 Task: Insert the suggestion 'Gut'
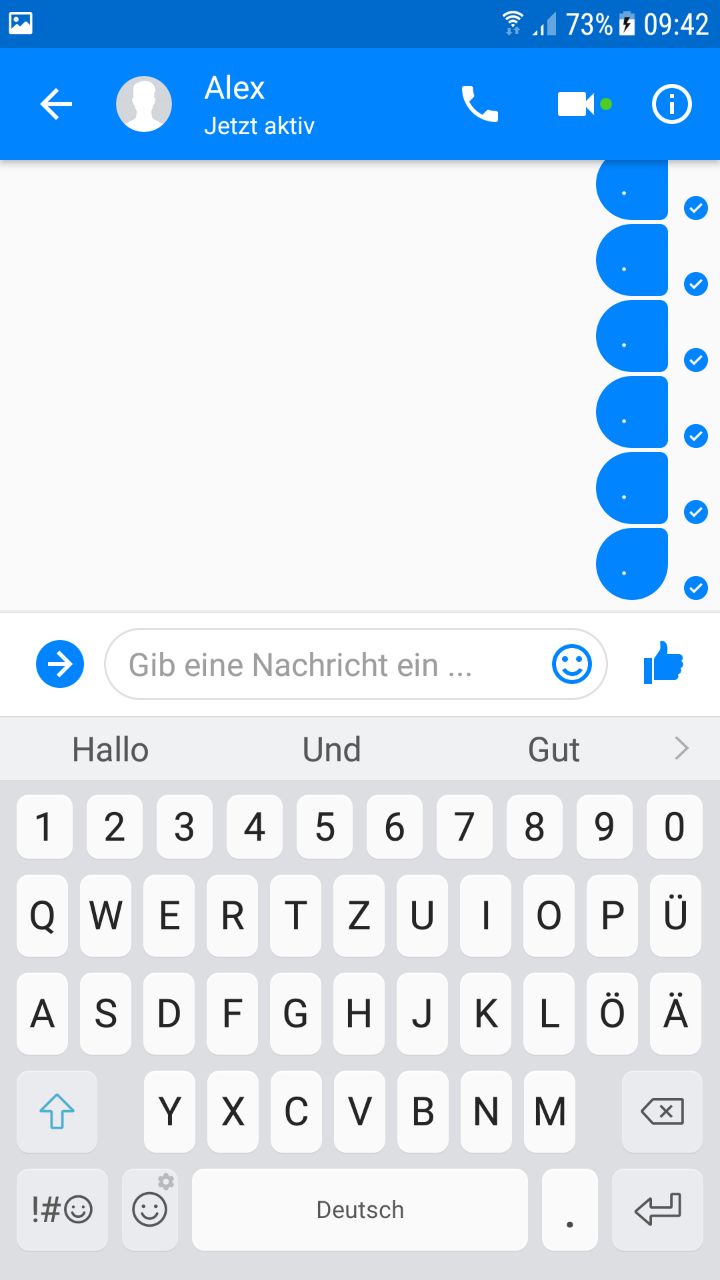pyautogui.click(x=554, y=750)
